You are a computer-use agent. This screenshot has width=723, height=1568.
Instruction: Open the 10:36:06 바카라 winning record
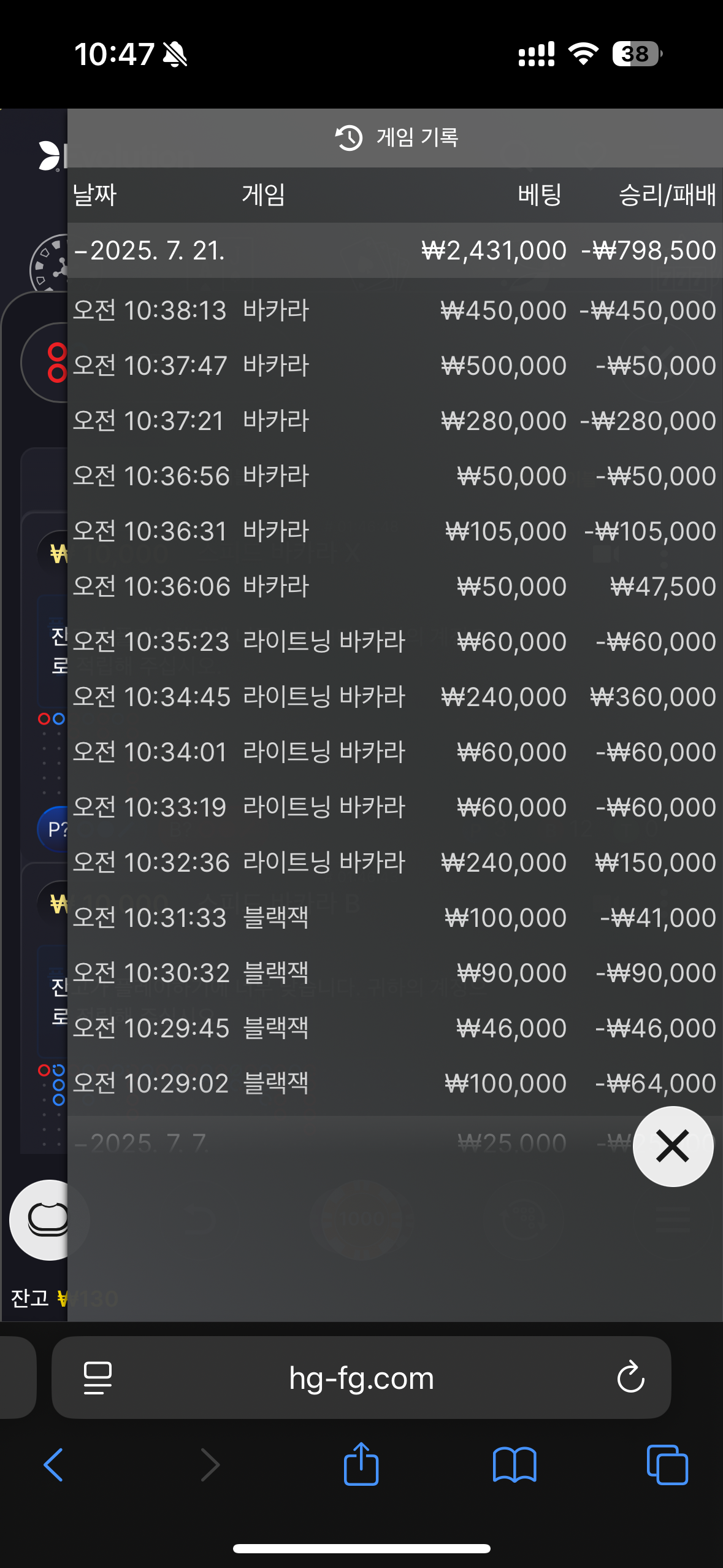point(392,586)
